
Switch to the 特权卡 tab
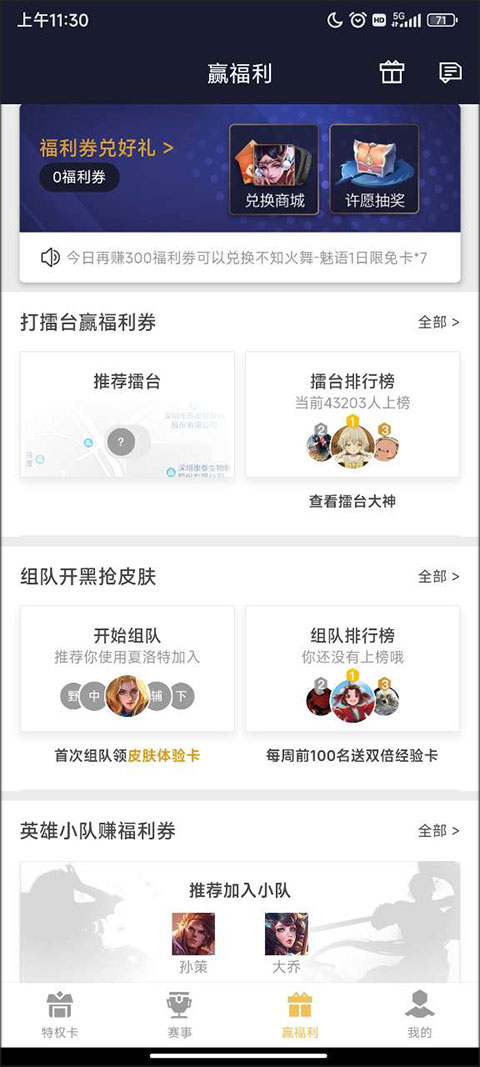(60, 1015)
